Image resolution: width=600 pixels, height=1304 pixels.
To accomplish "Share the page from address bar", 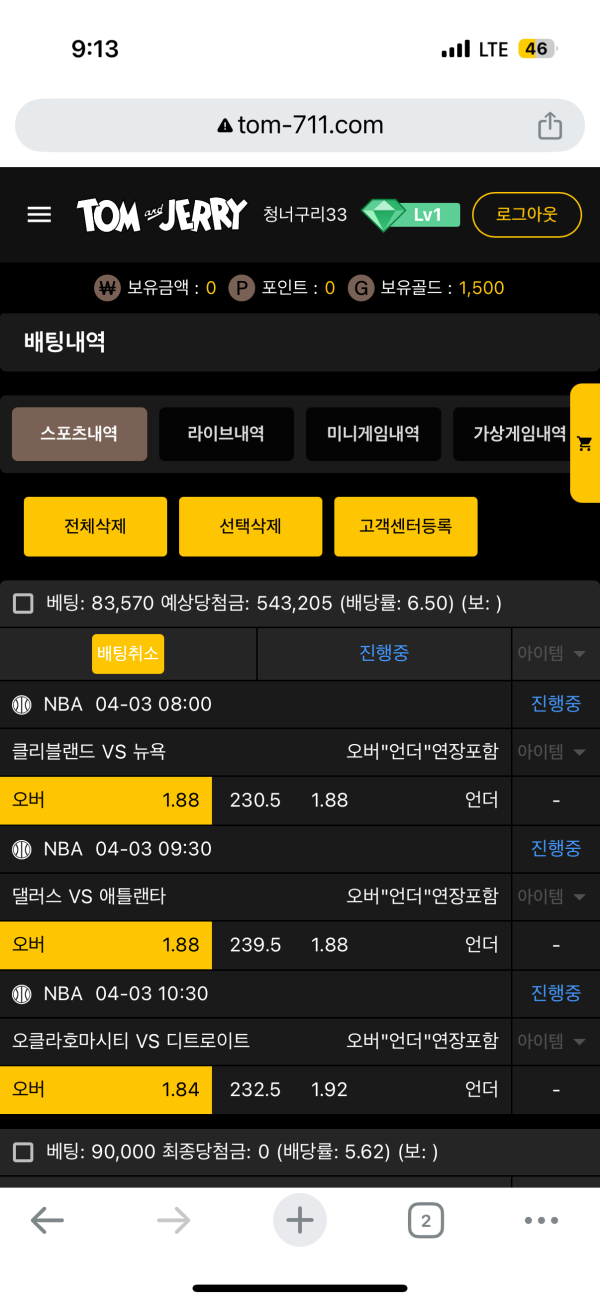I will click(x=549, y=125).
